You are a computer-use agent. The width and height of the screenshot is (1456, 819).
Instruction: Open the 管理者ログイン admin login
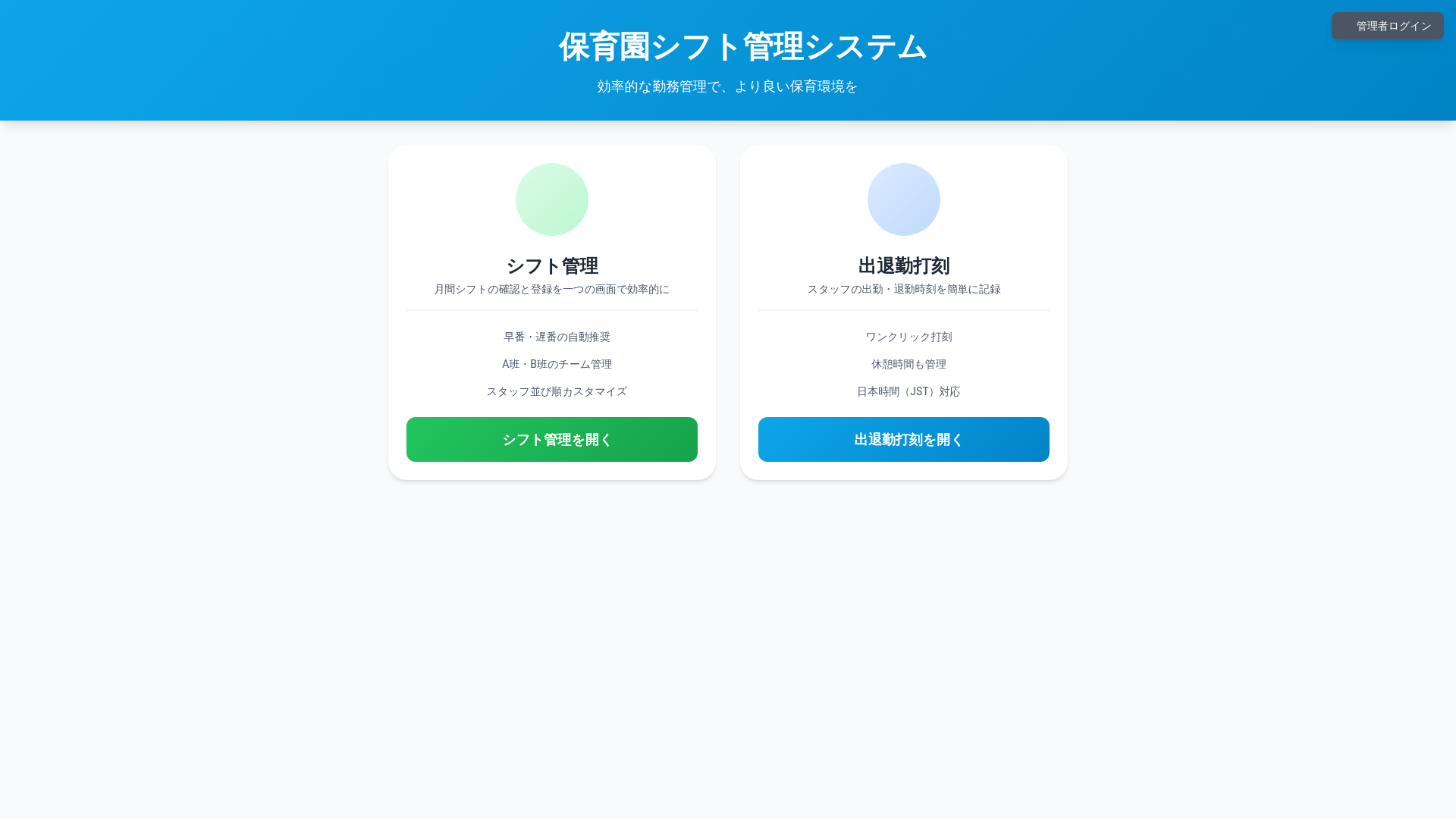[1387, 26]
